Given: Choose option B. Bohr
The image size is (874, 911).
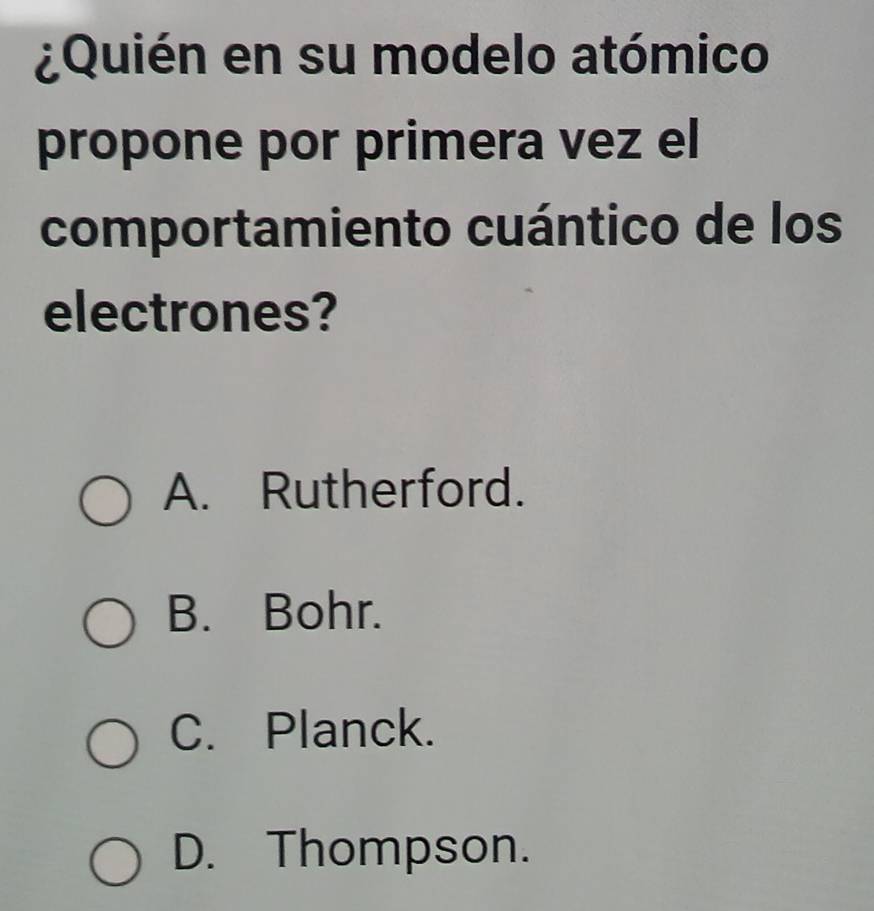Looking at the screenshot, I should 110,624.
